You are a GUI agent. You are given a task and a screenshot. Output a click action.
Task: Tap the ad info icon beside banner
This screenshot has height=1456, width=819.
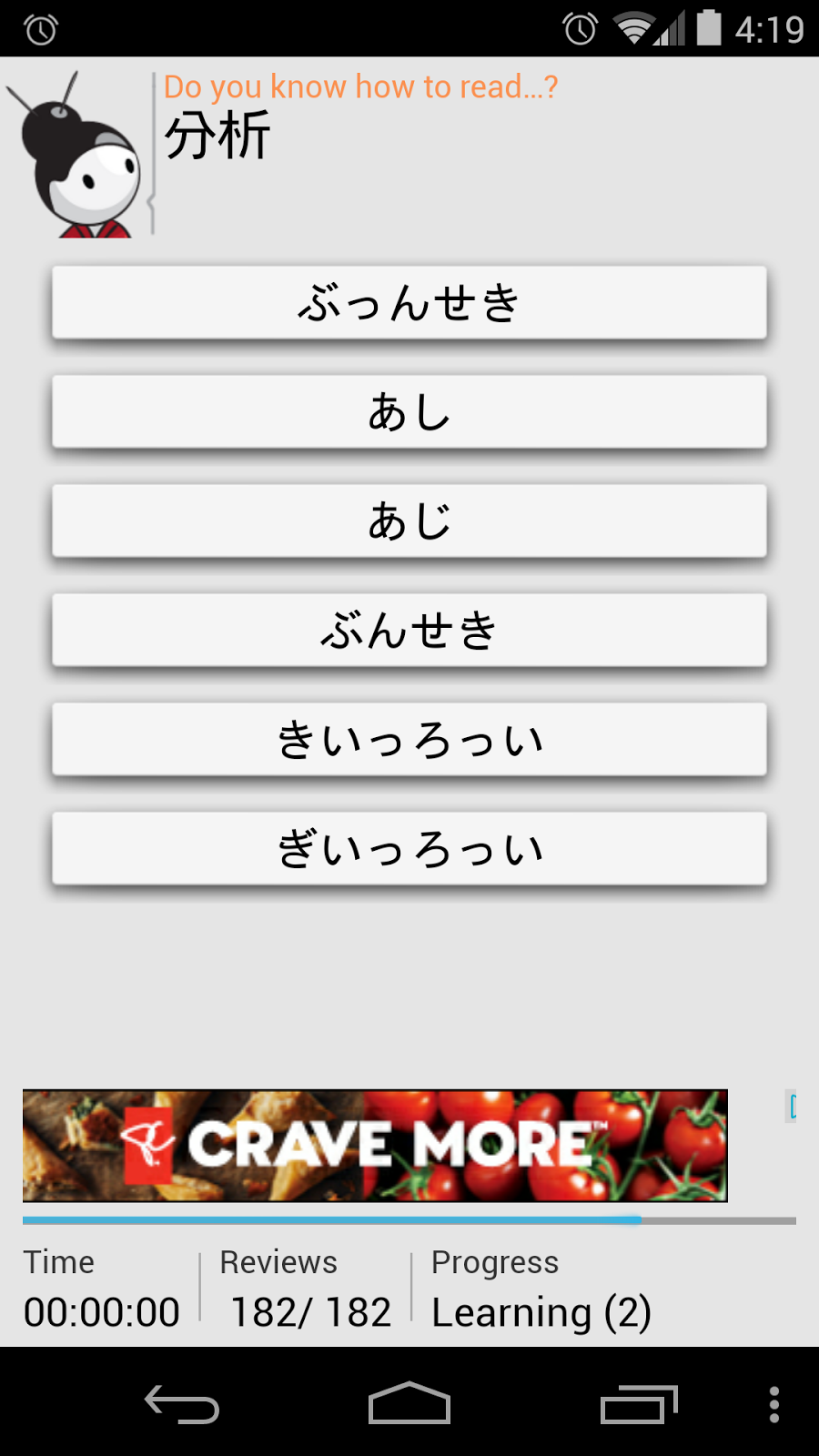792,1107
